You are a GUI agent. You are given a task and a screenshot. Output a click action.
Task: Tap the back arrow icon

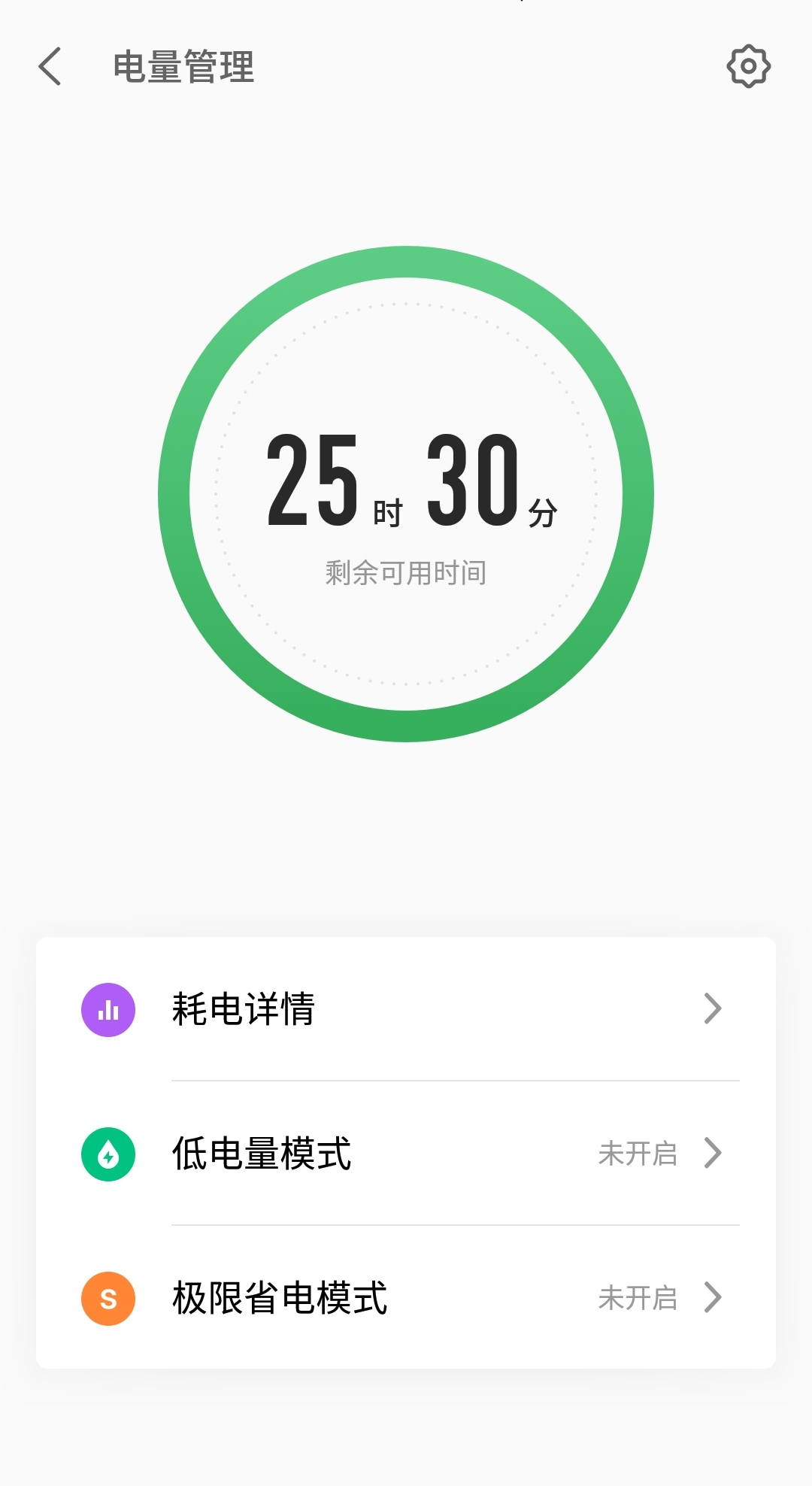pyautogui.click(x=50, y=66)
